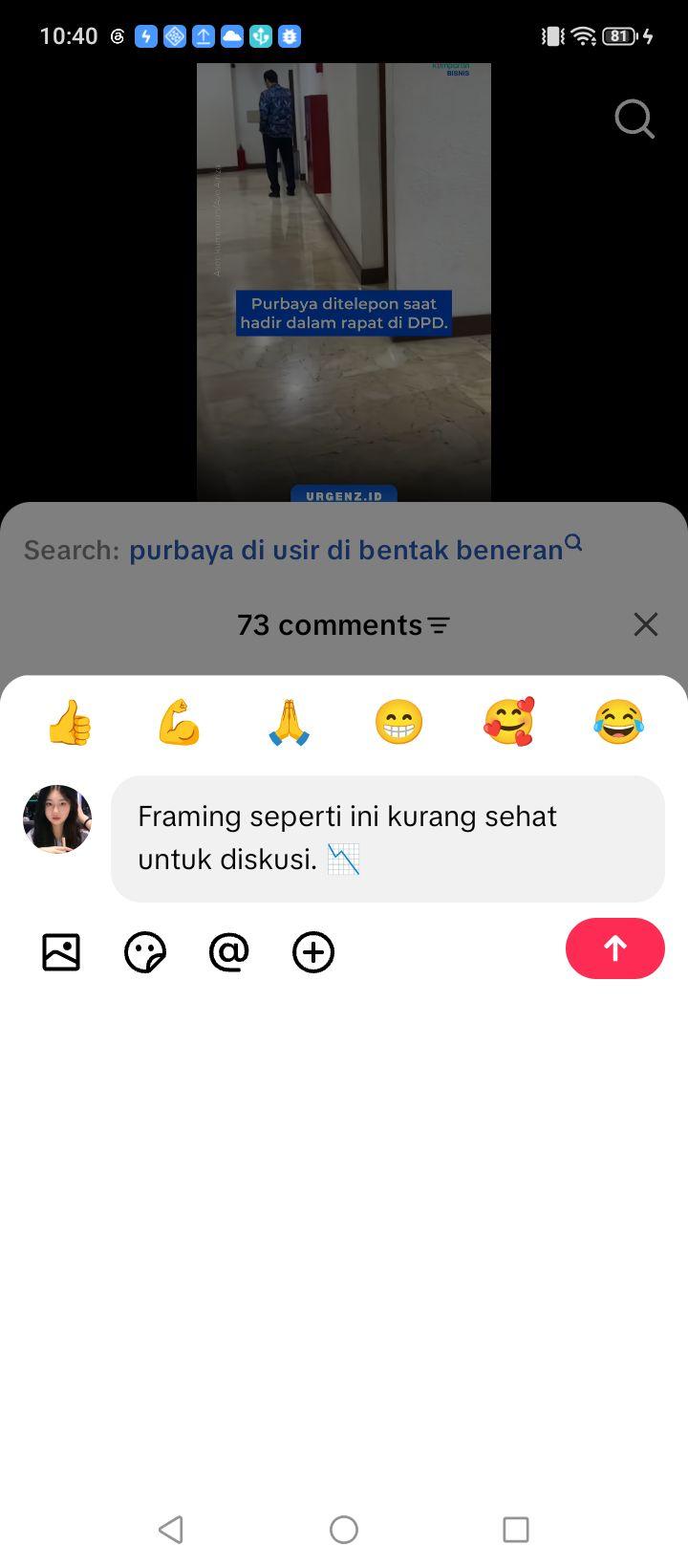The image size is (688, 1568).
Task: Open the sticker picker
Action: (145, 952)
